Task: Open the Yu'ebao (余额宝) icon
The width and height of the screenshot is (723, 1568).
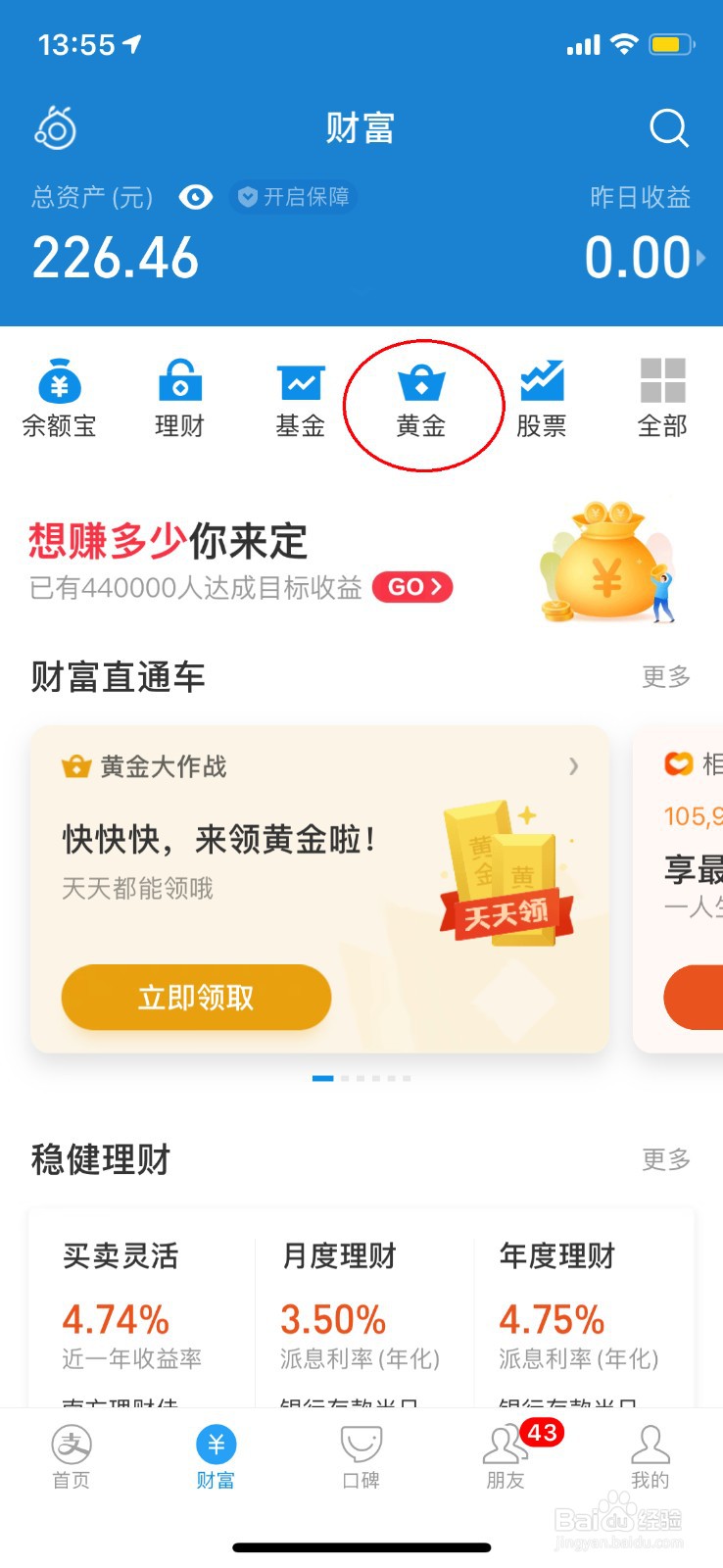Action: tap(59, 397)
